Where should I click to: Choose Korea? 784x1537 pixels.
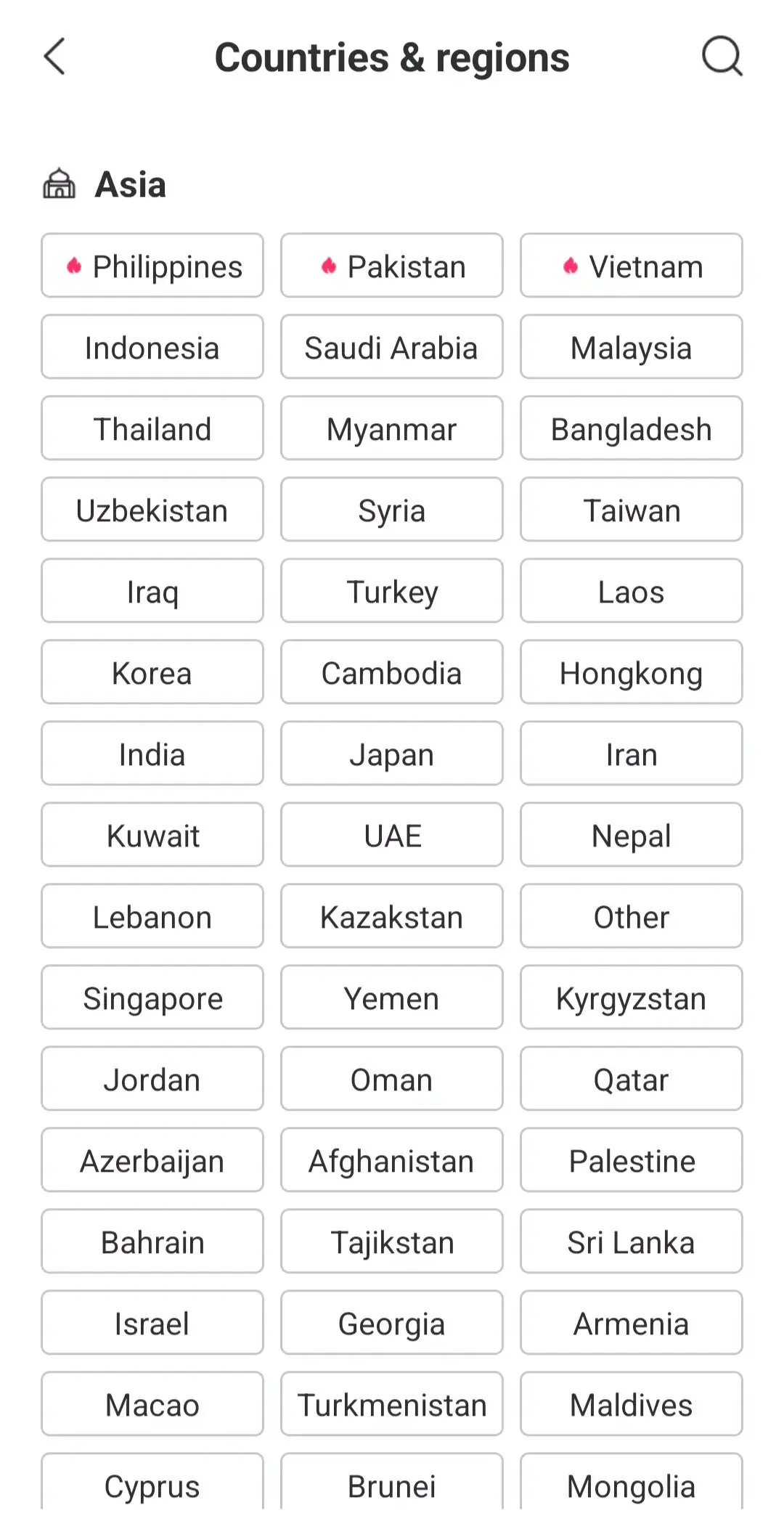point(152,672)
